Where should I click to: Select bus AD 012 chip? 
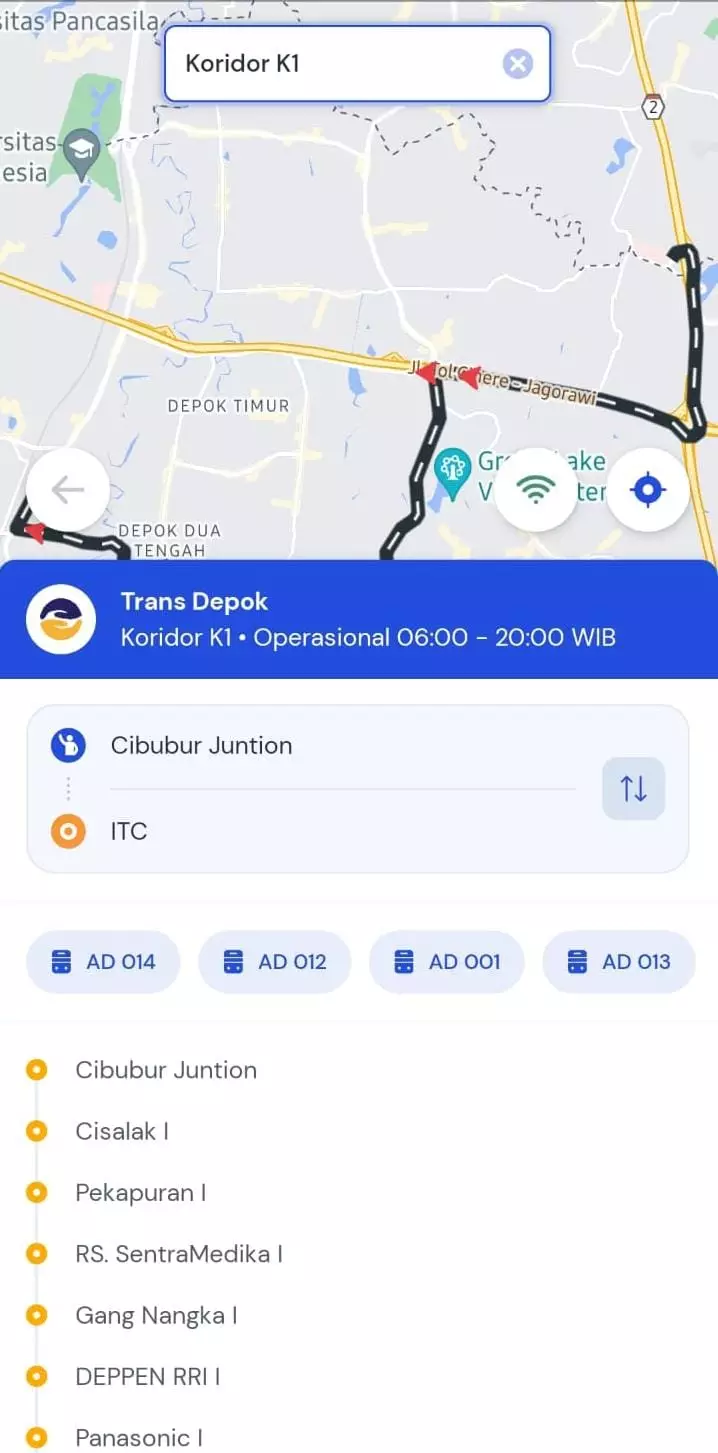275,962
